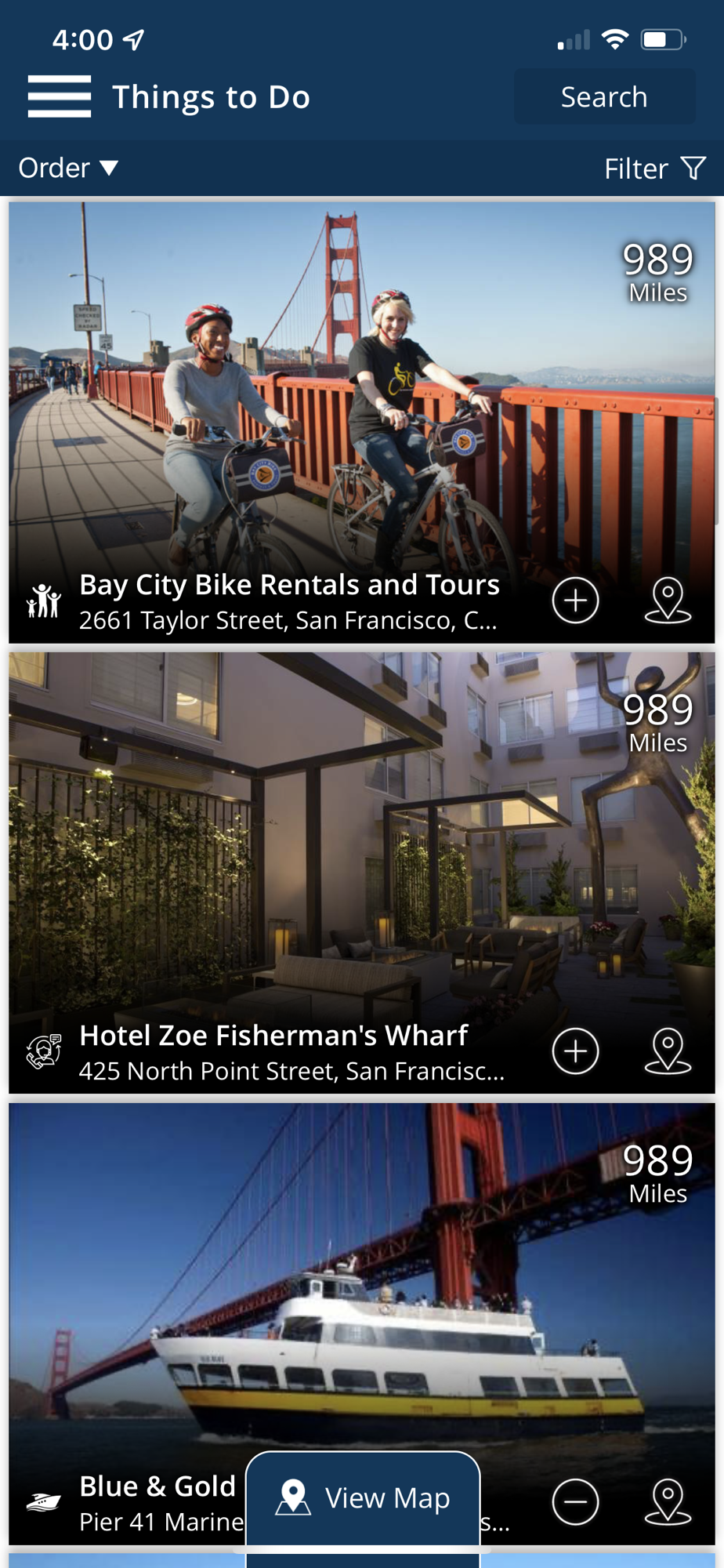This screenshot has width=724, height=1568.
Task: Remove Blue & Gold with minus icon
Action: [x=576, y=1502]
